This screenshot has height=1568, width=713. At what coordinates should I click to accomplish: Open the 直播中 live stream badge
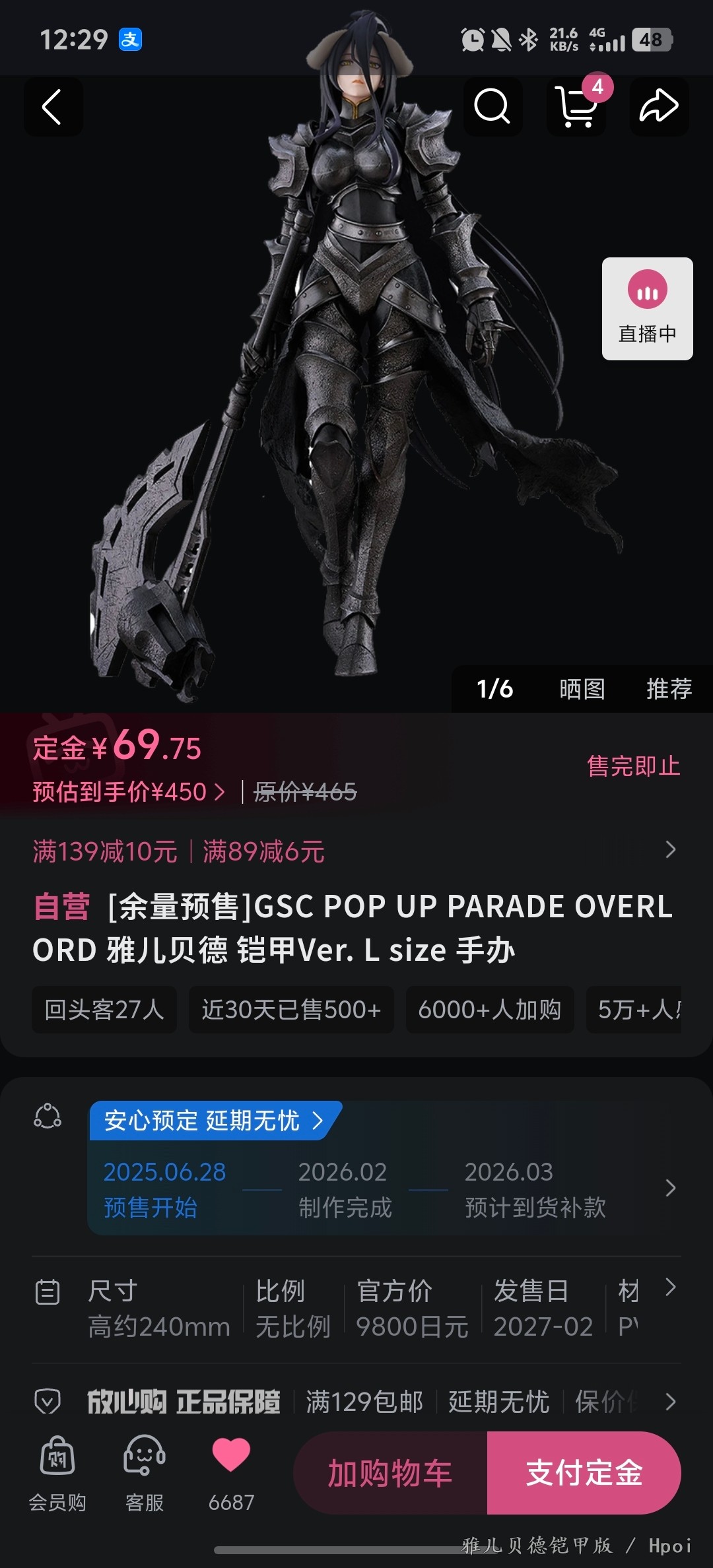[647, 309]
